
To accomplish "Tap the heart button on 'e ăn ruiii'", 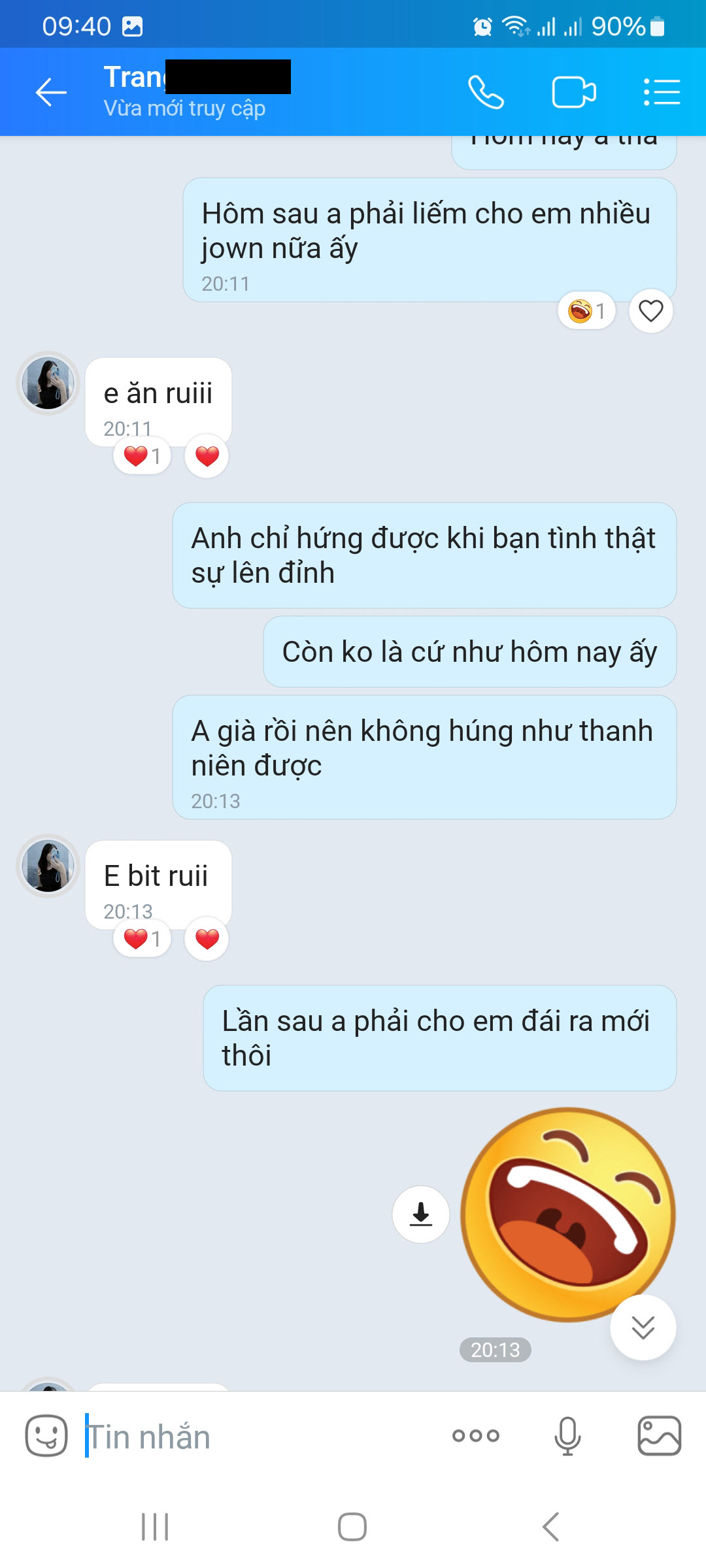I will 207,456.
